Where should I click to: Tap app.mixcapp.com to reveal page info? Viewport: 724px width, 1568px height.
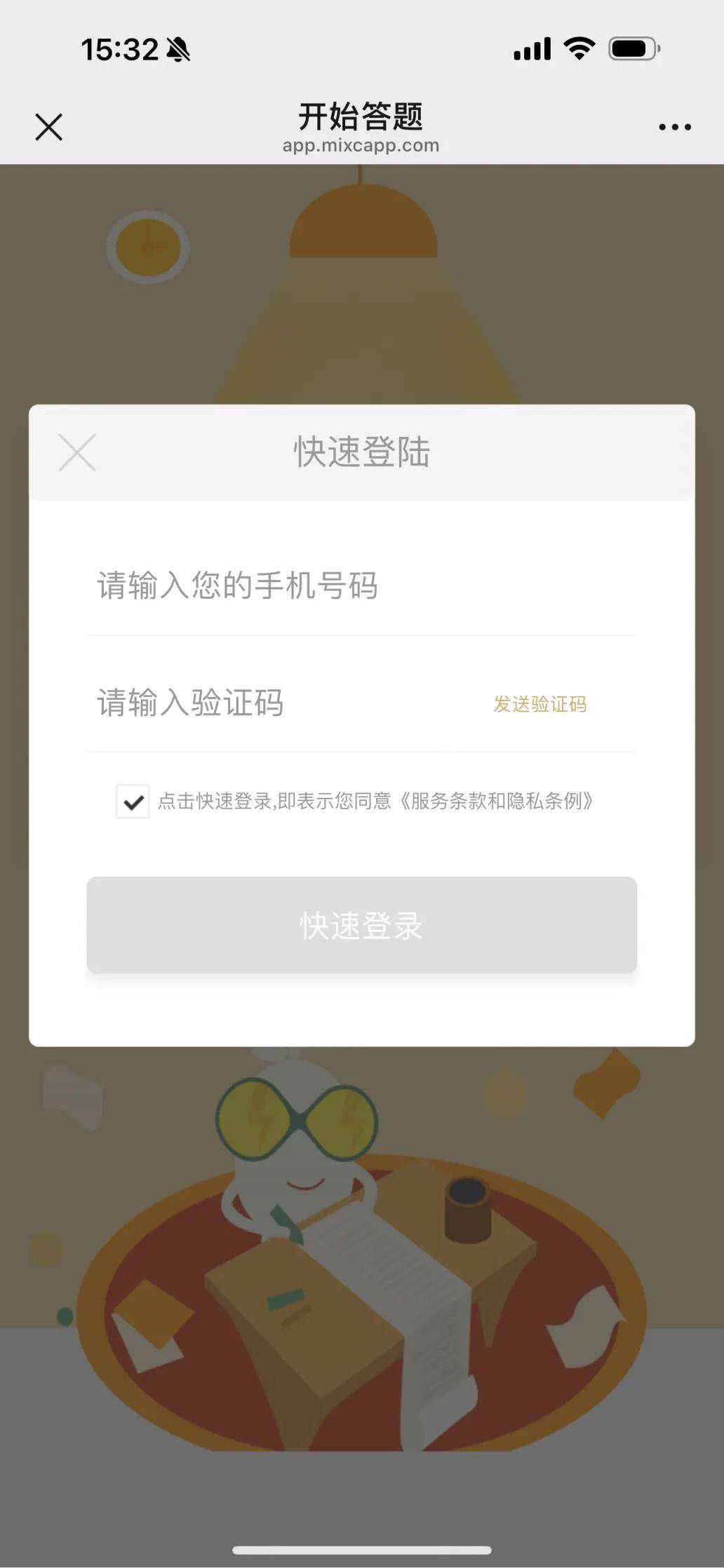(x=361, y=146)
